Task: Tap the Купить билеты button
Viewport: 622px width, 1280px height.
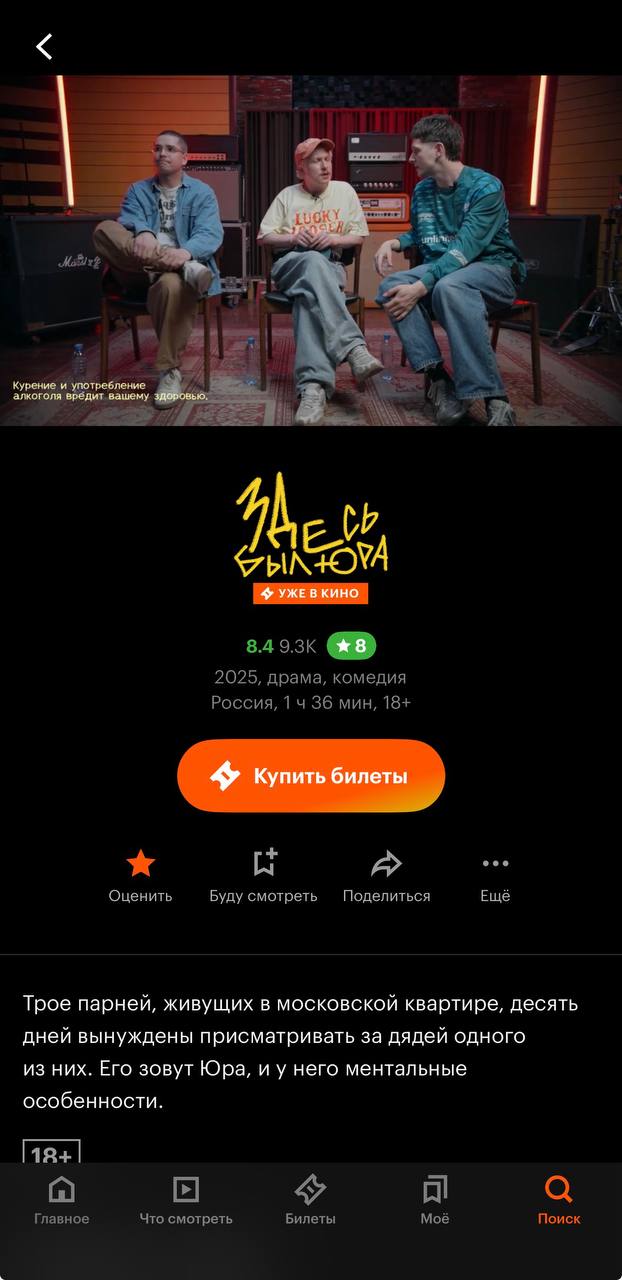Action: coord(311,776)
